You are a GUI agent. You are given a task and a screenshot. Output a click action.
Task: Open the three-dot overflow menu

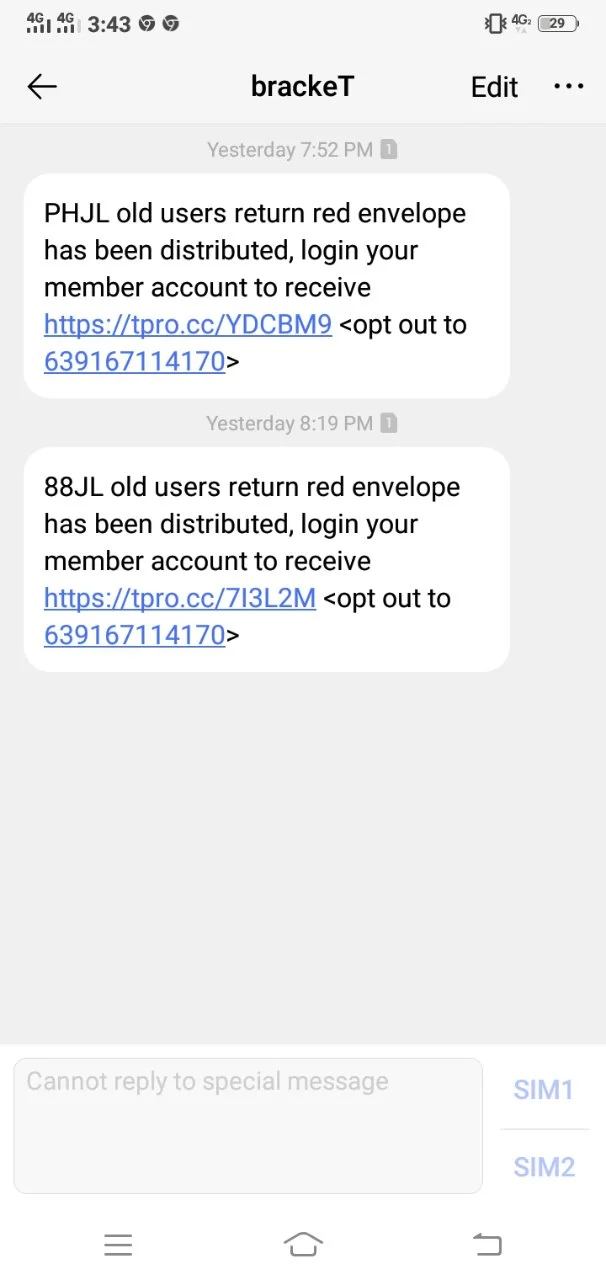coord(569,87)
